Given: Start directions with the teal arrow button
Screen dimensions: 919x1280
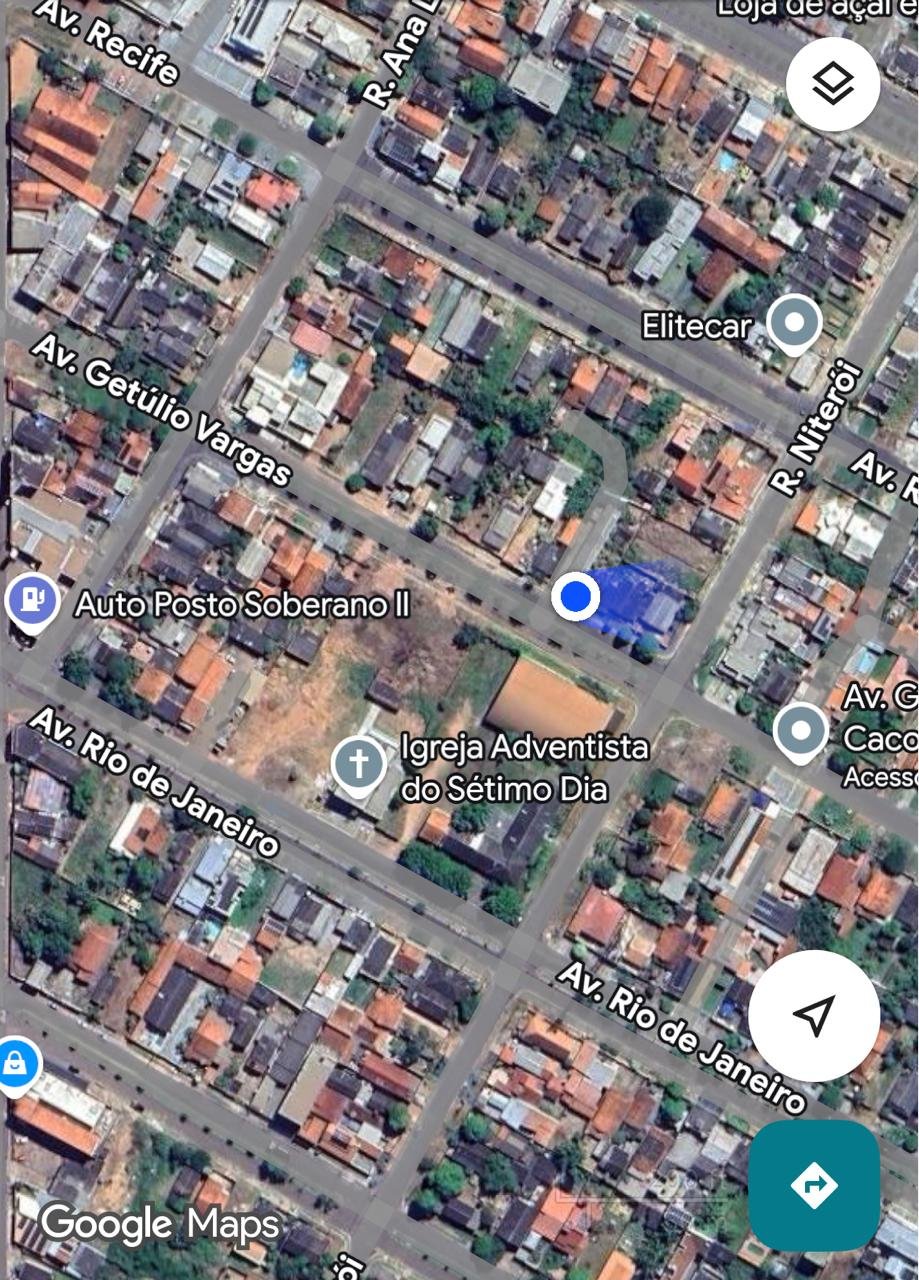Looking at the screenshot, I should (813, 1185).
